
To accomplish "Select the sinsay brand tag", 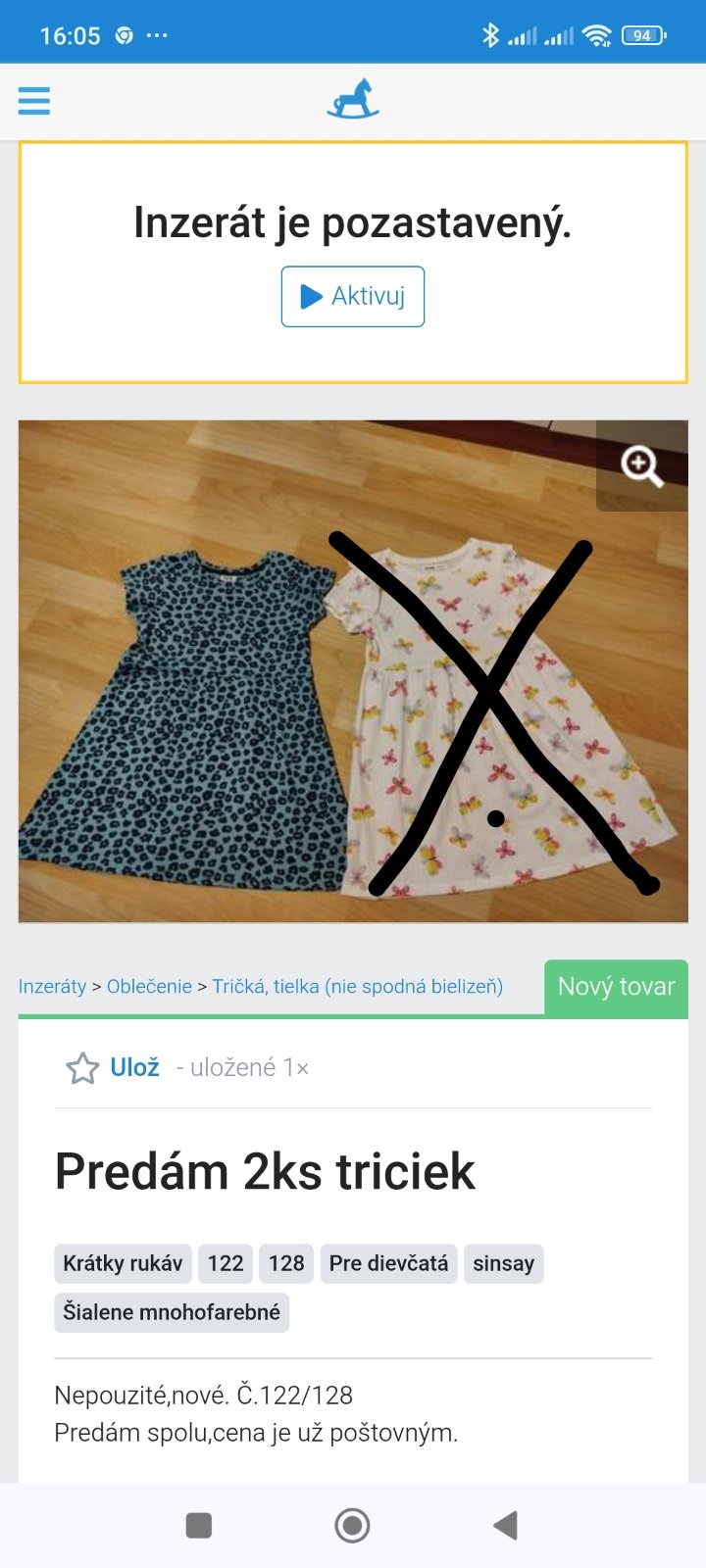I will 503,1263.
